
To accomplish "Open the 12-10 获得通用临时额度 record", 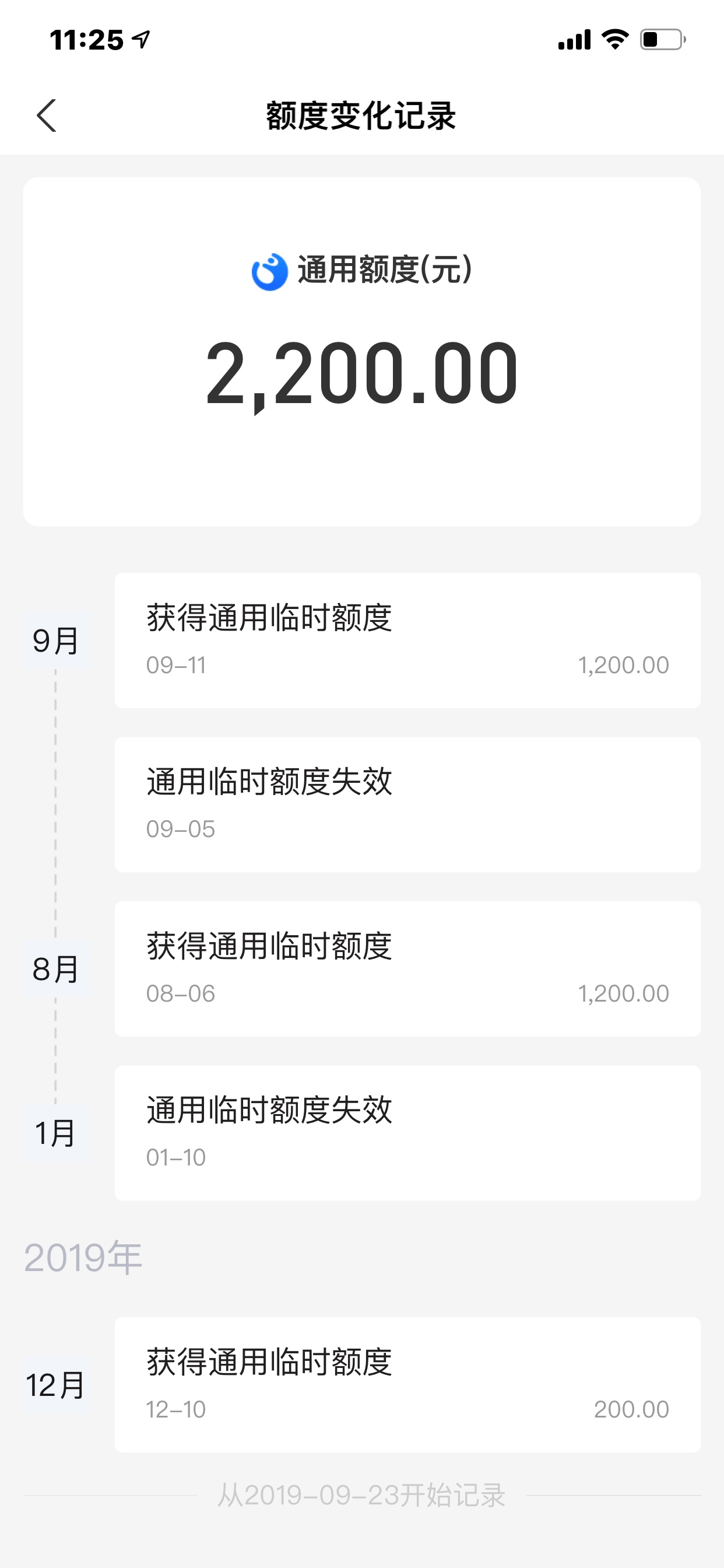I will [x=407, y=1385].
